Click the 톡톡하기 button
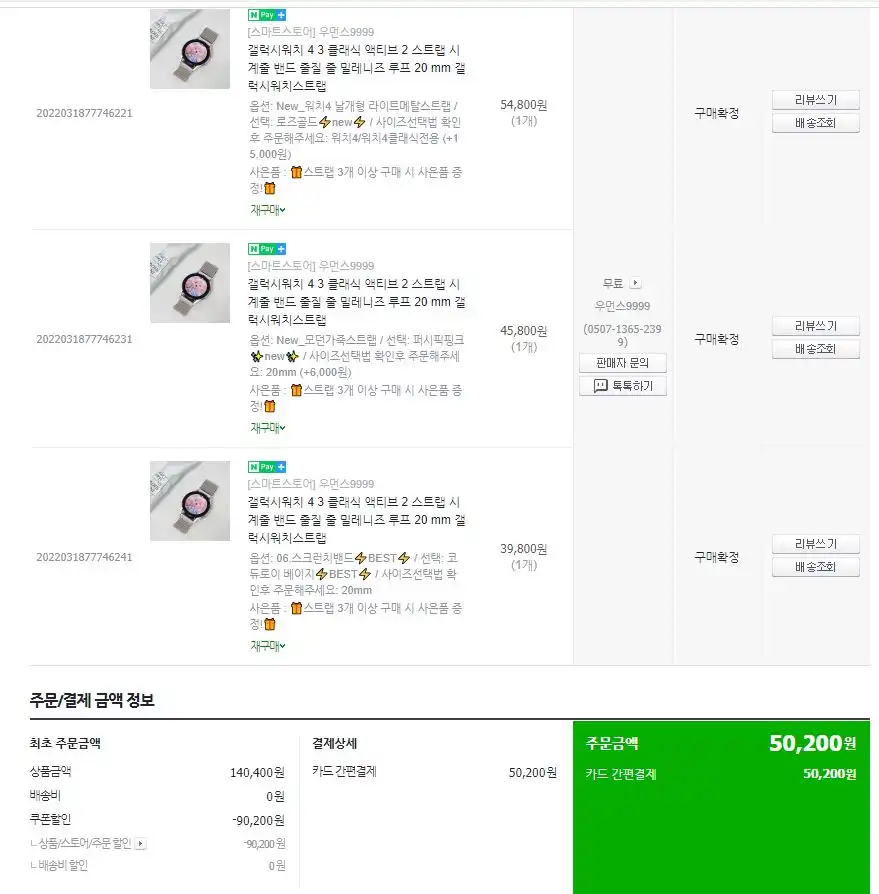This screenshot has height=894, width=879. tap(621, 387)
